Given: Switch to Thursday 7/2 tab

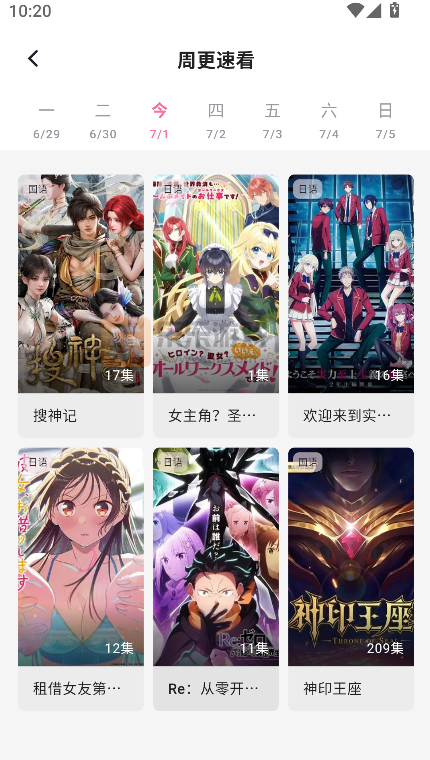Looking at the screenshot, I should pos(216,121).
